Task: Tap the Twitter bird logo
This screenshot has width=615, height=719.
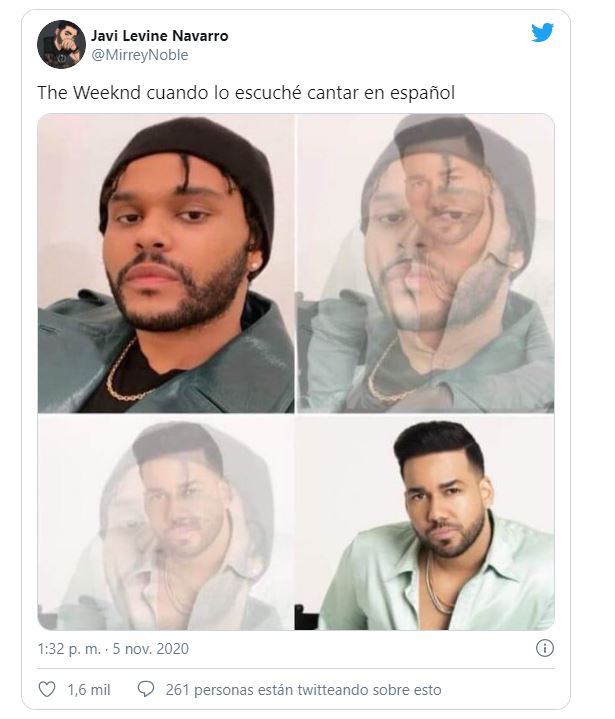Action: [x=542, y=32]
